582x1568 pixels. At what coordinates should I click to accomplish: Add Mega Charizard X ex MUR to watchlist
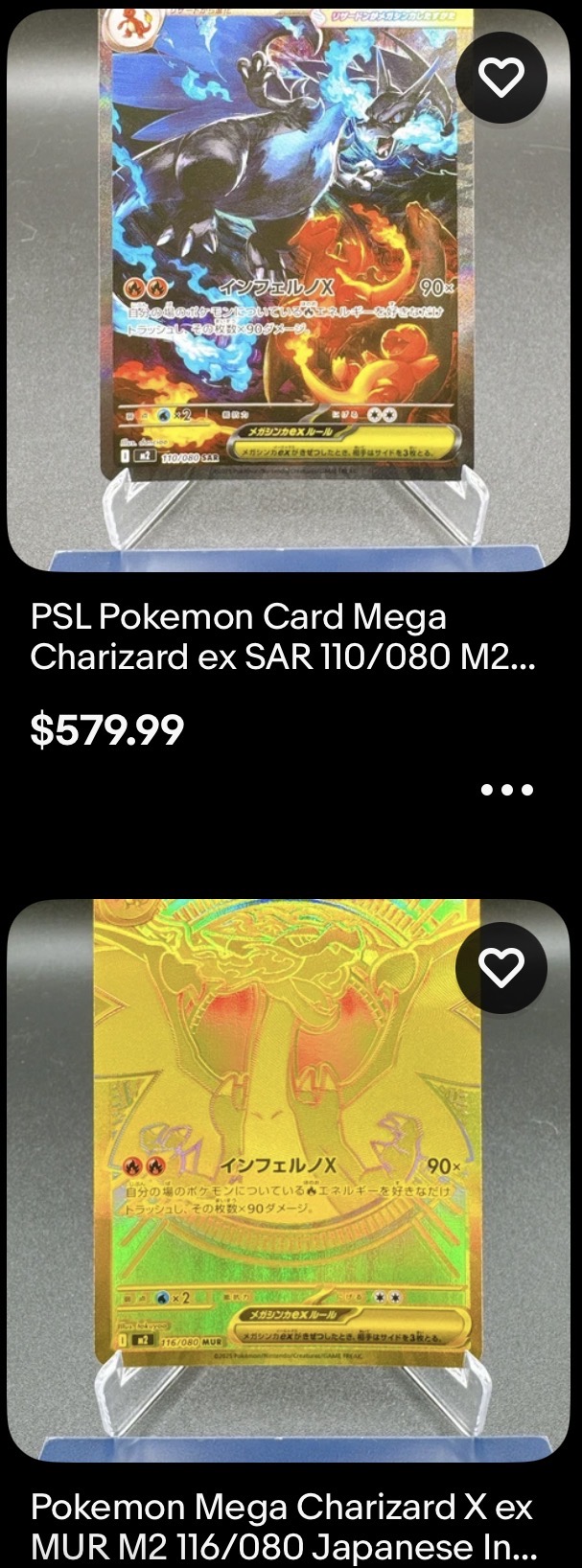coord(501,969)
